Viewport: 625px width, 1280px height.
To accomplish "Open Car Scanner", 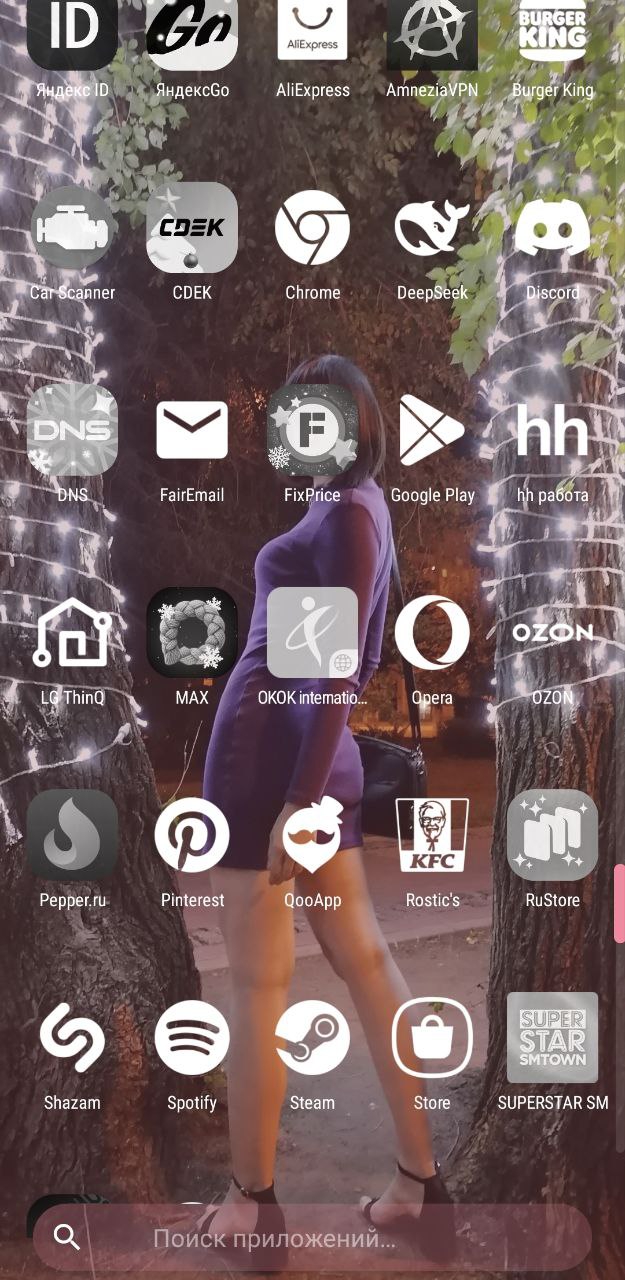I will coord(72,228).
